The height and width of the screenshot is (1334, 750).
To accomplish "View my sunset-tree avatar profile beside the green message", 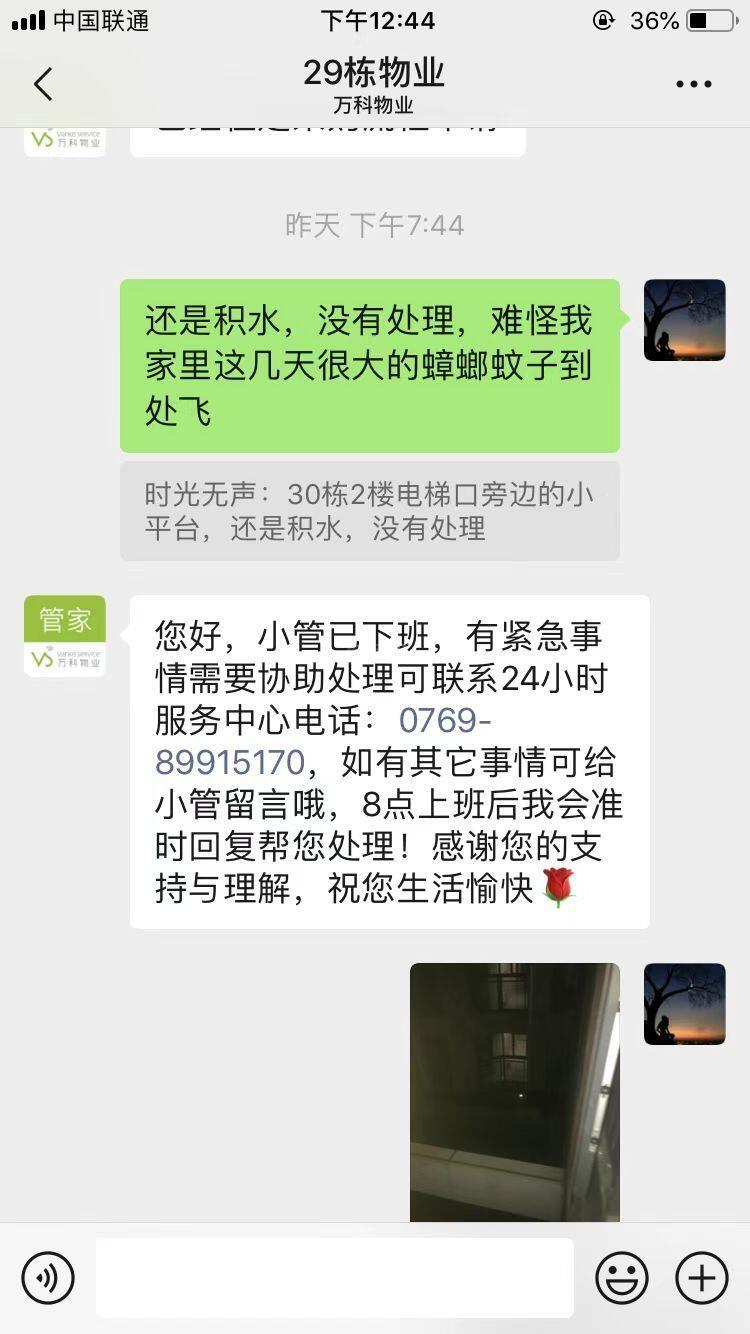I will [x=685, y=320].
